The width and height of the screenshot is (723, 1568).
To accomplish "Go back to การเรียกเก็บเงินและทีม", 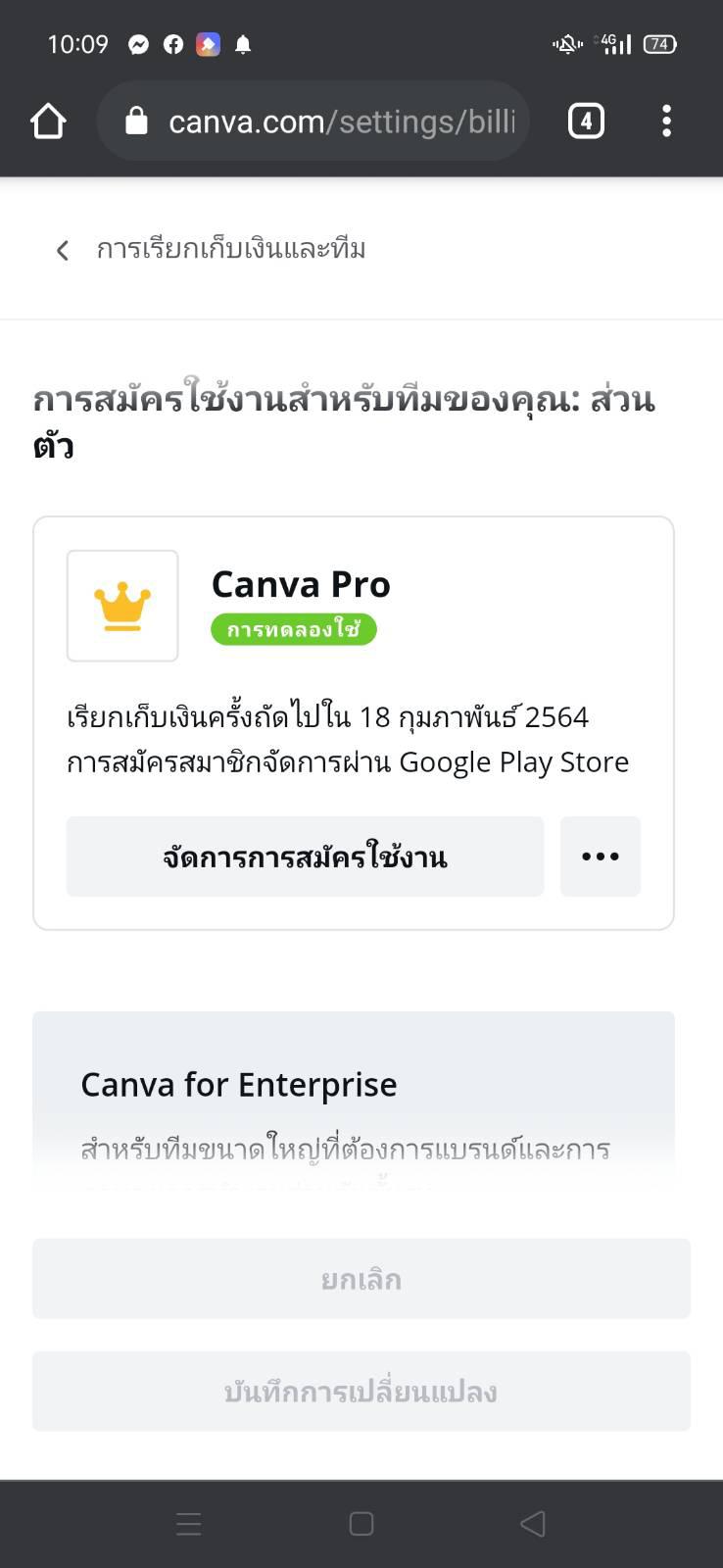I will pos(63,250).
